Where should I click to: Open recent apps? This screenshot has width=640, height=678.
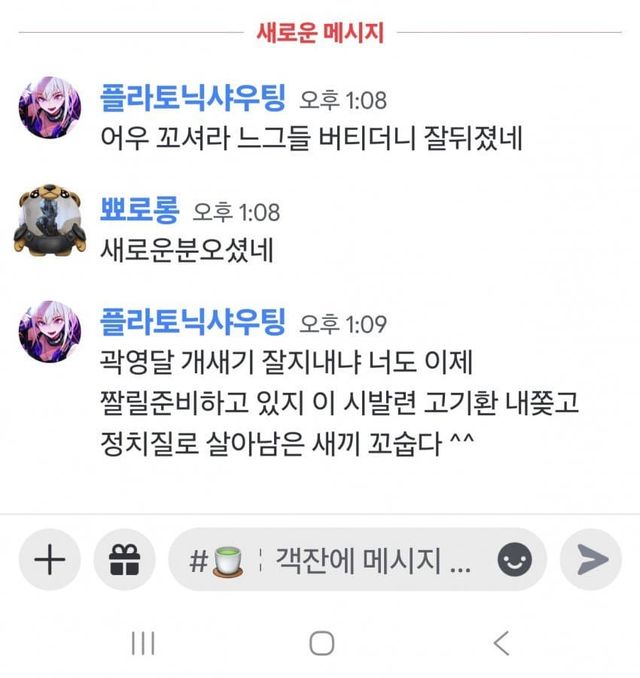pyautogui.click(x=143, y=642)
